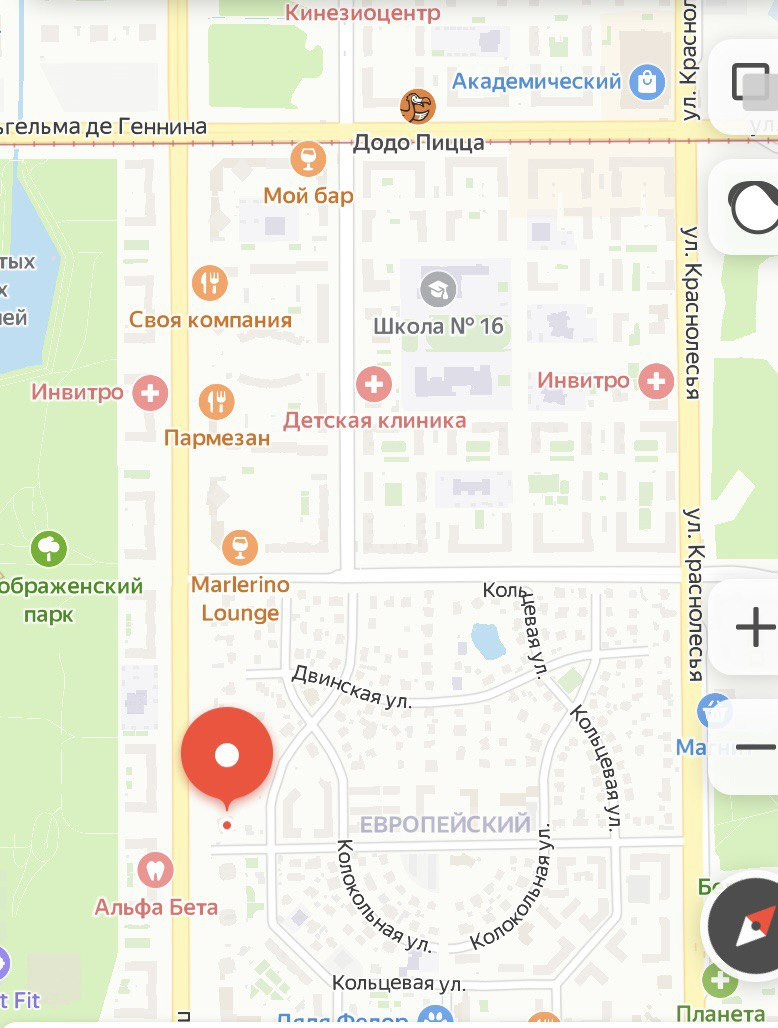The height and width of the screenshot is (1028, 778).
Task: Select the Школа № 16 marker
Action: pyautogui.click(x=438, y=289)
